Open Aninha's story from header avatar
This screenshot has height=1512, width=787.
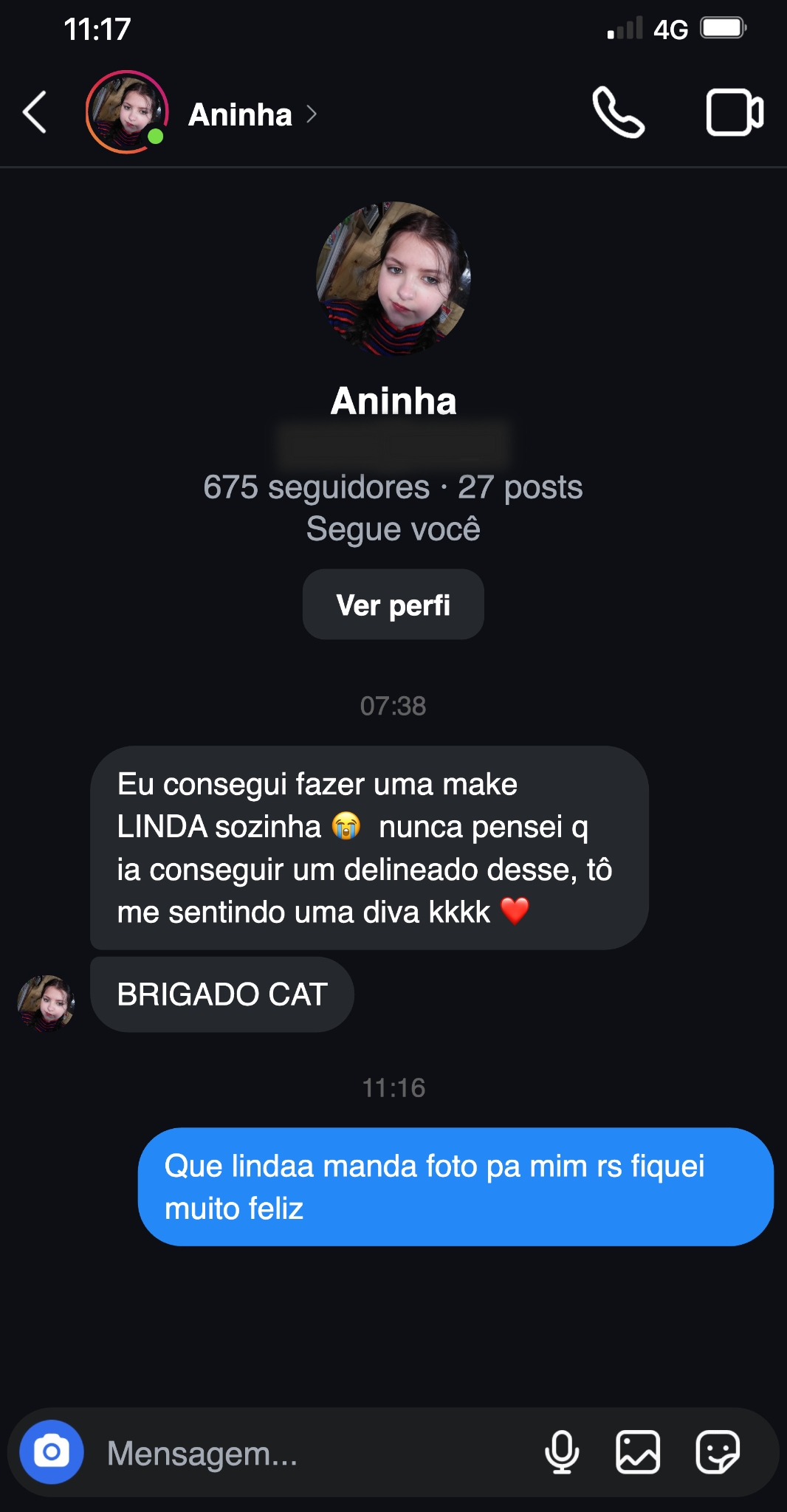tap(127, 112)
